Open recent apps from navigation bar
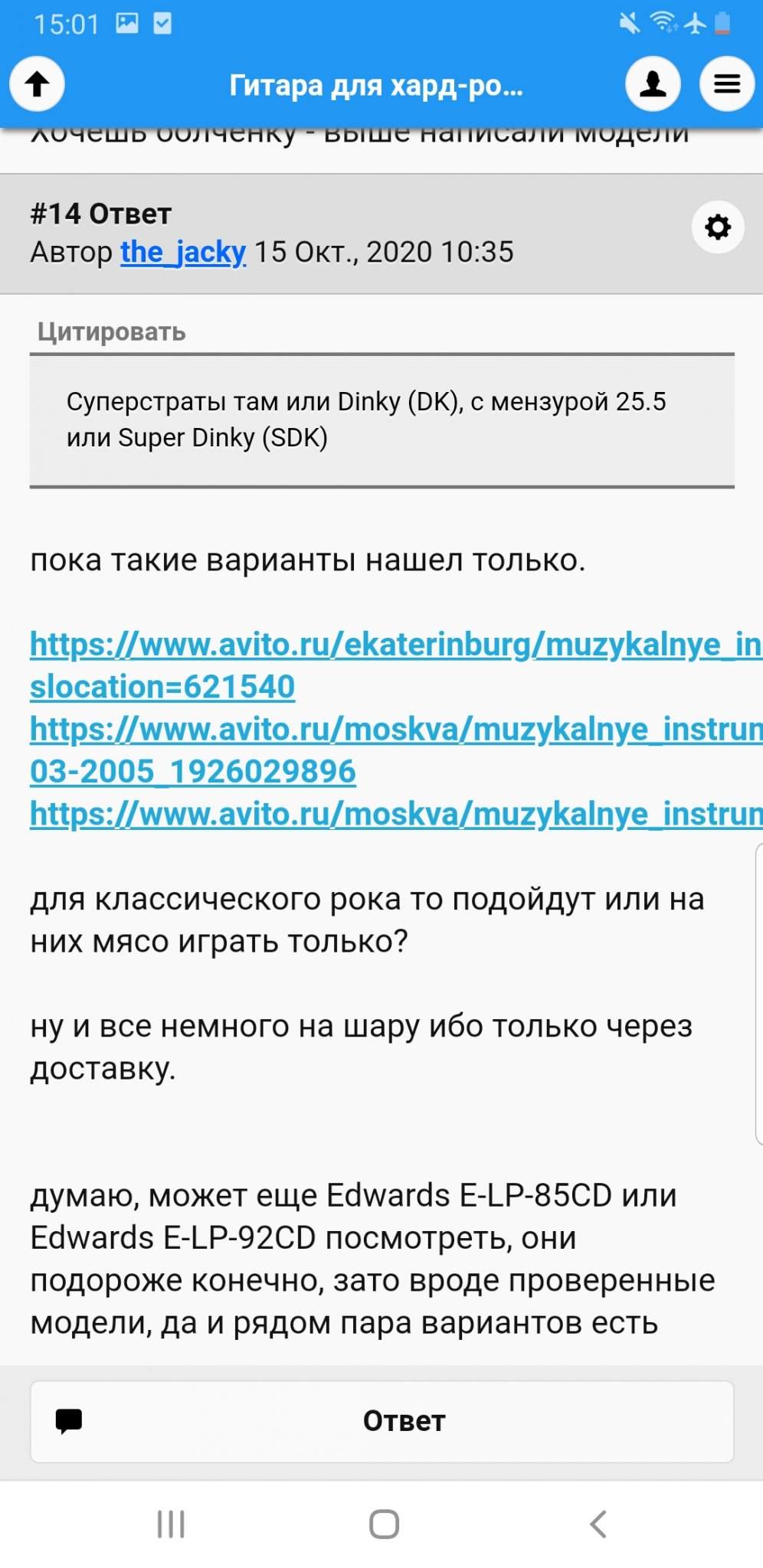 click(x=170, y=1524)
